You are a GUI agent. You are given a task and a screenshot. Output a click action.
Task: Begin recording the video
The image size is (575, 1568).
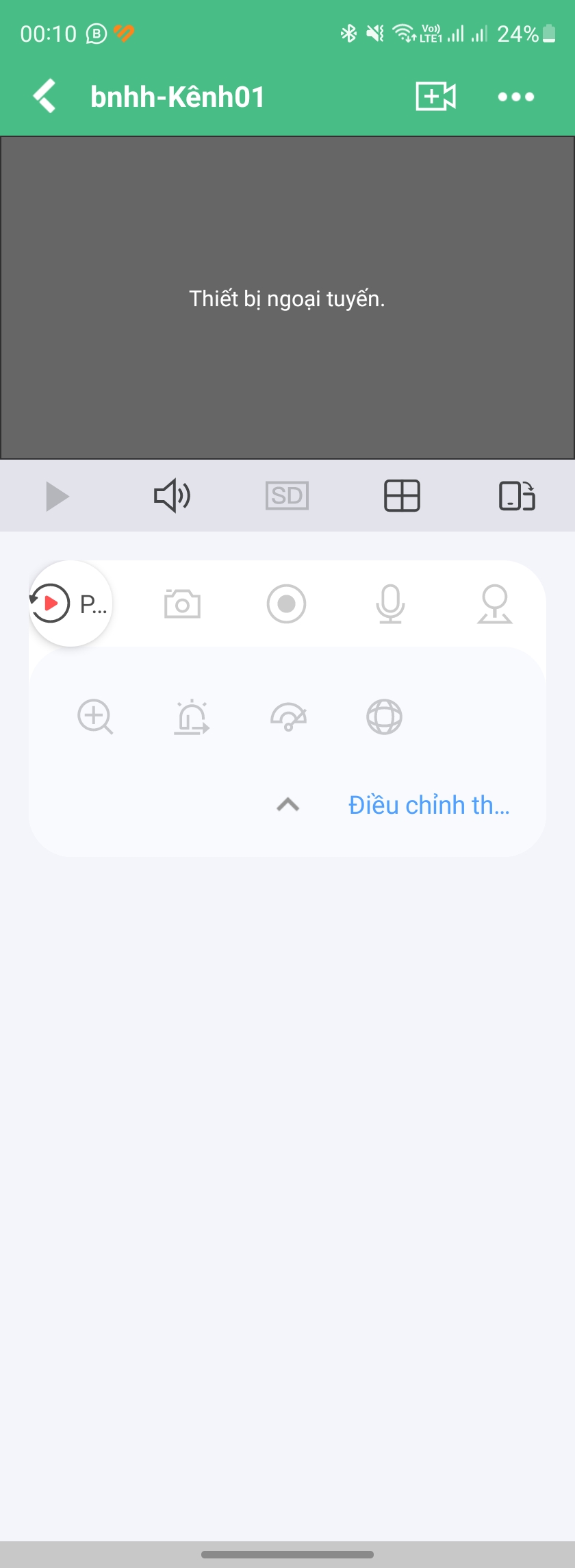(286, 603)
